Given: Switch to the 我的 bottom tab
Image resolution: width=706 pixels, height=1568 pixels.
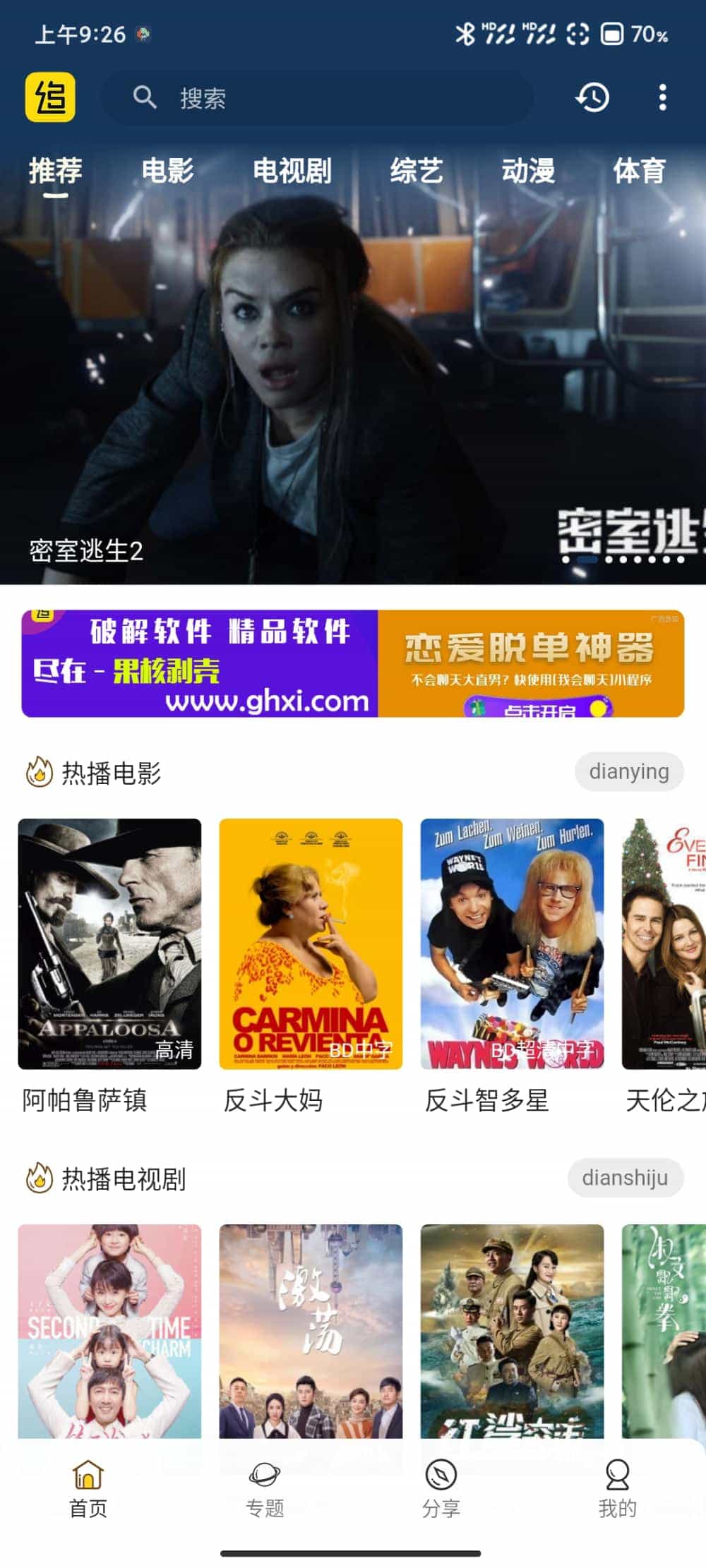Looking at the screenshot, I should [618, 1489].
